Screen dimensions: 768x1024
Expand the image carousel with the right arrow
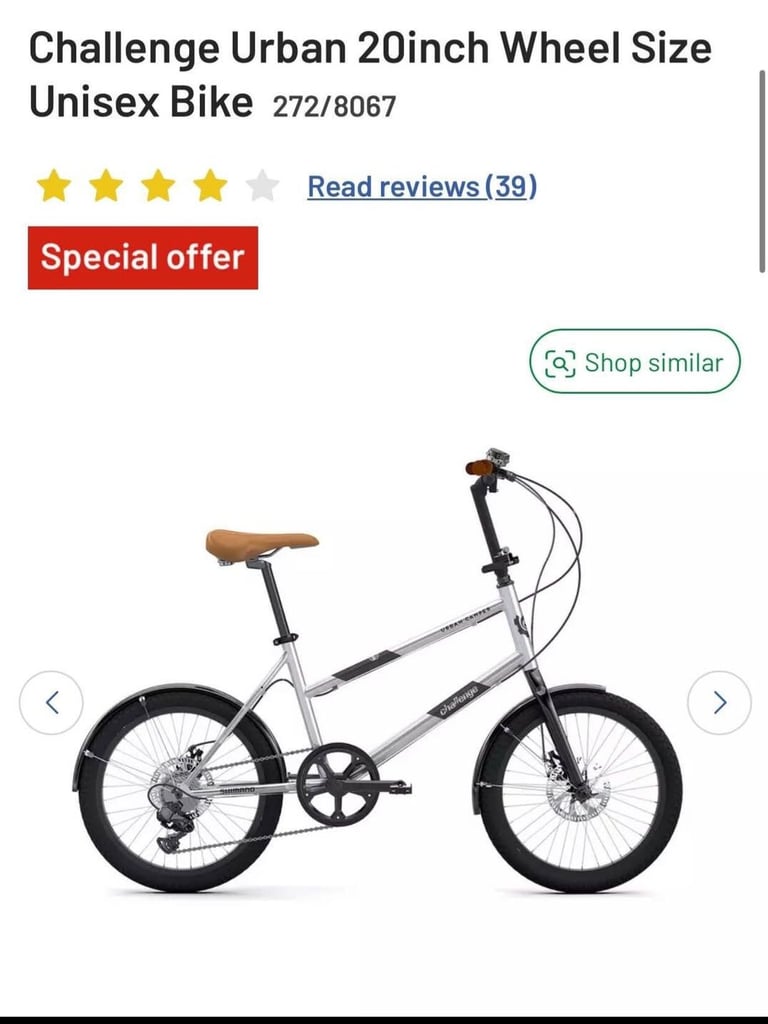coord(719,703)
